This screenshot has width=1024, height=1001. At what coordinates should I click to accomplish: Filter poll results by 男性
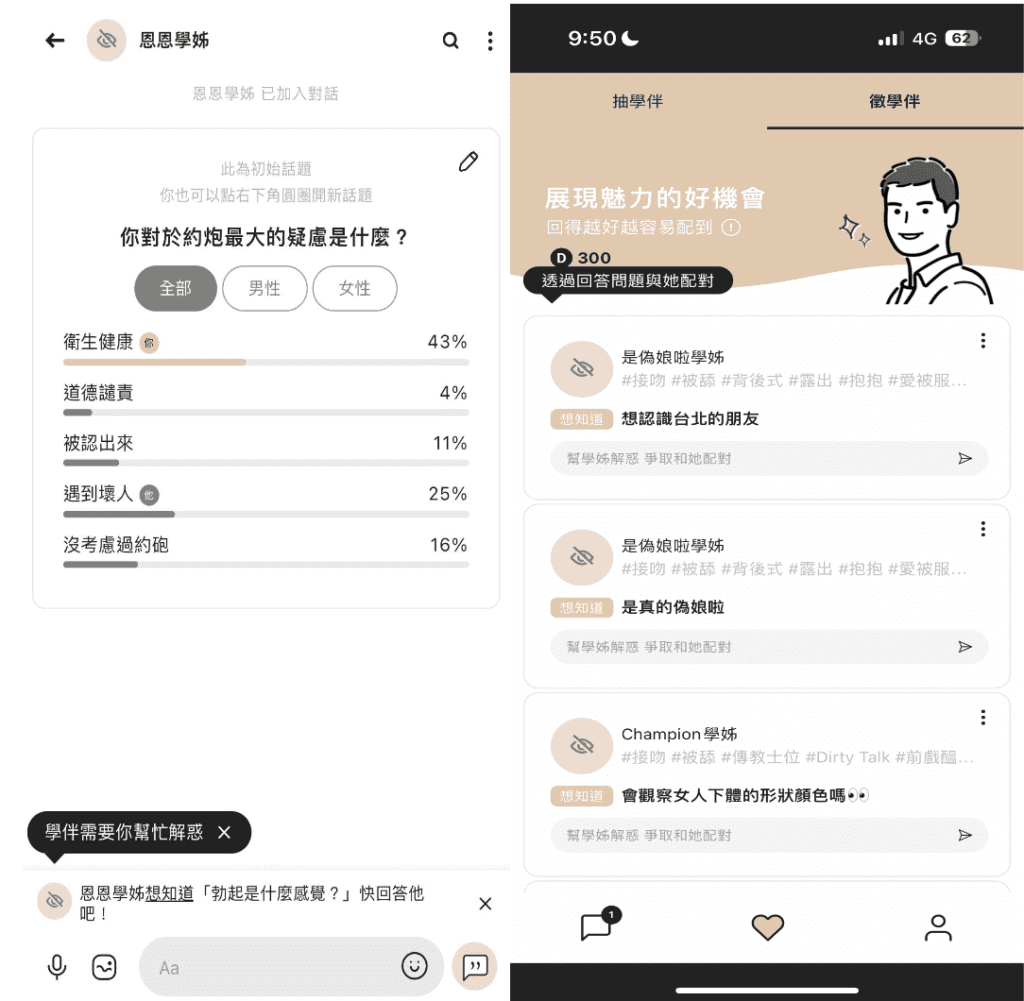point(264,288)
